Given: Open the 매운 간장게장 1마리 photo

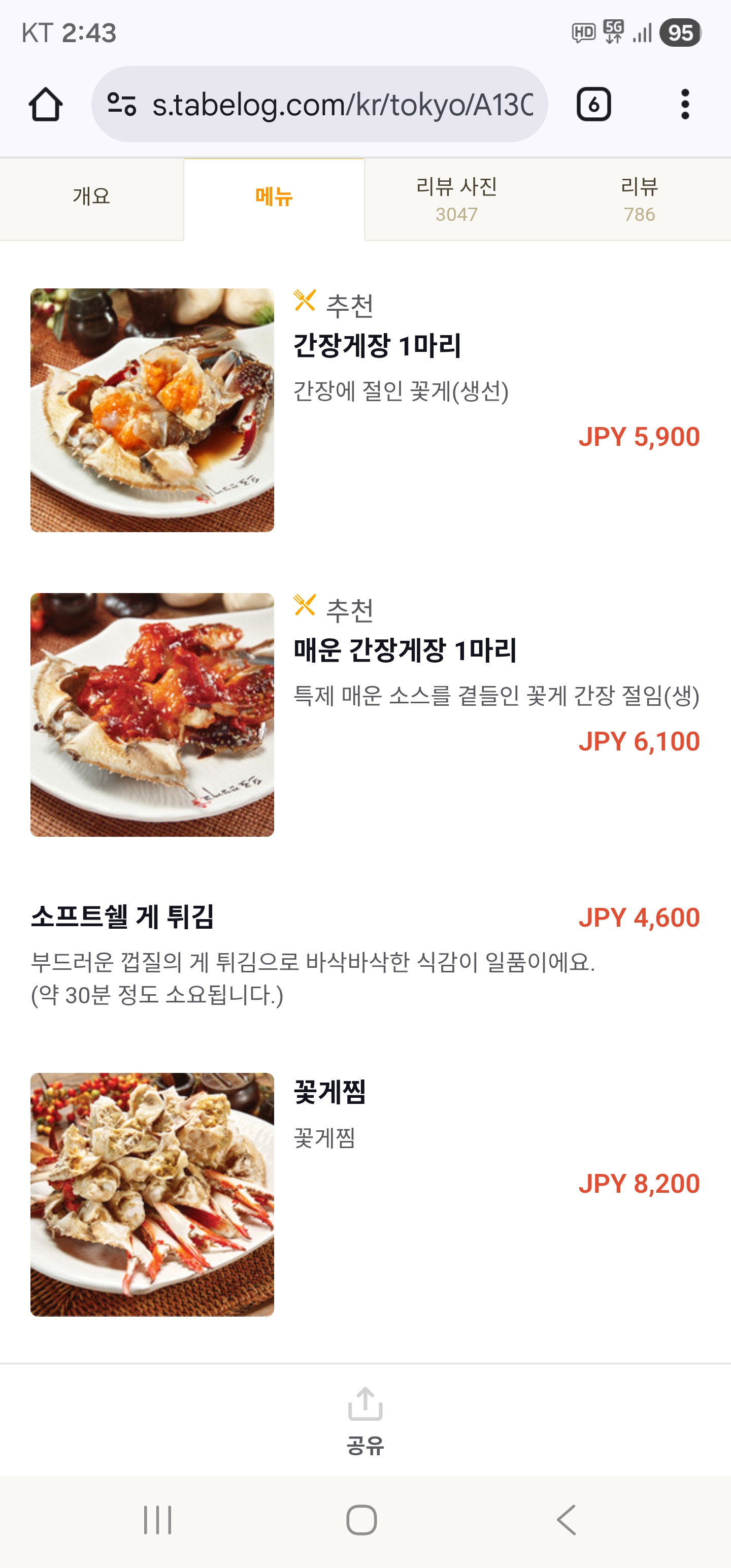Looking at the screenshot, I should click(152, 714).
